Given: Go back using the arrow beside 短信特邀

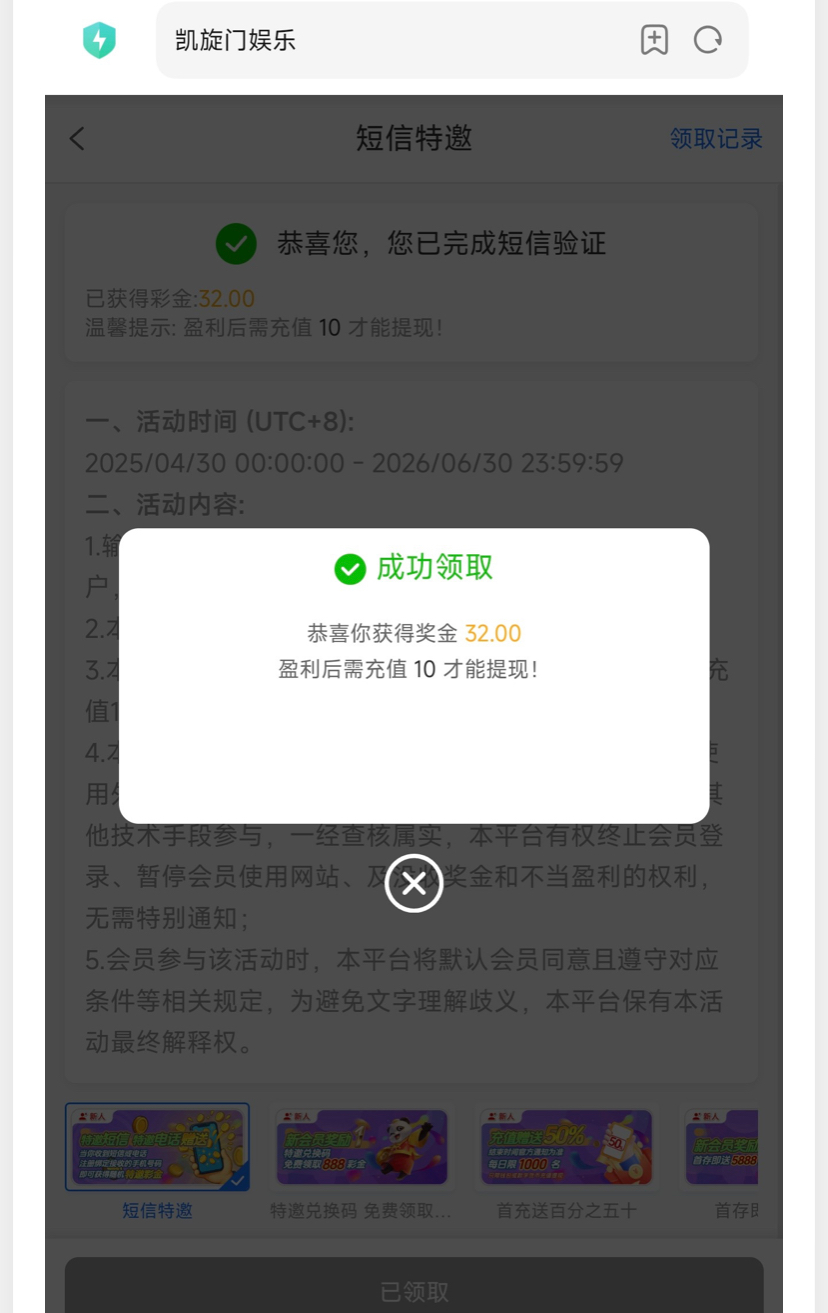Looking at the screenshot, I should coord(78,139).
